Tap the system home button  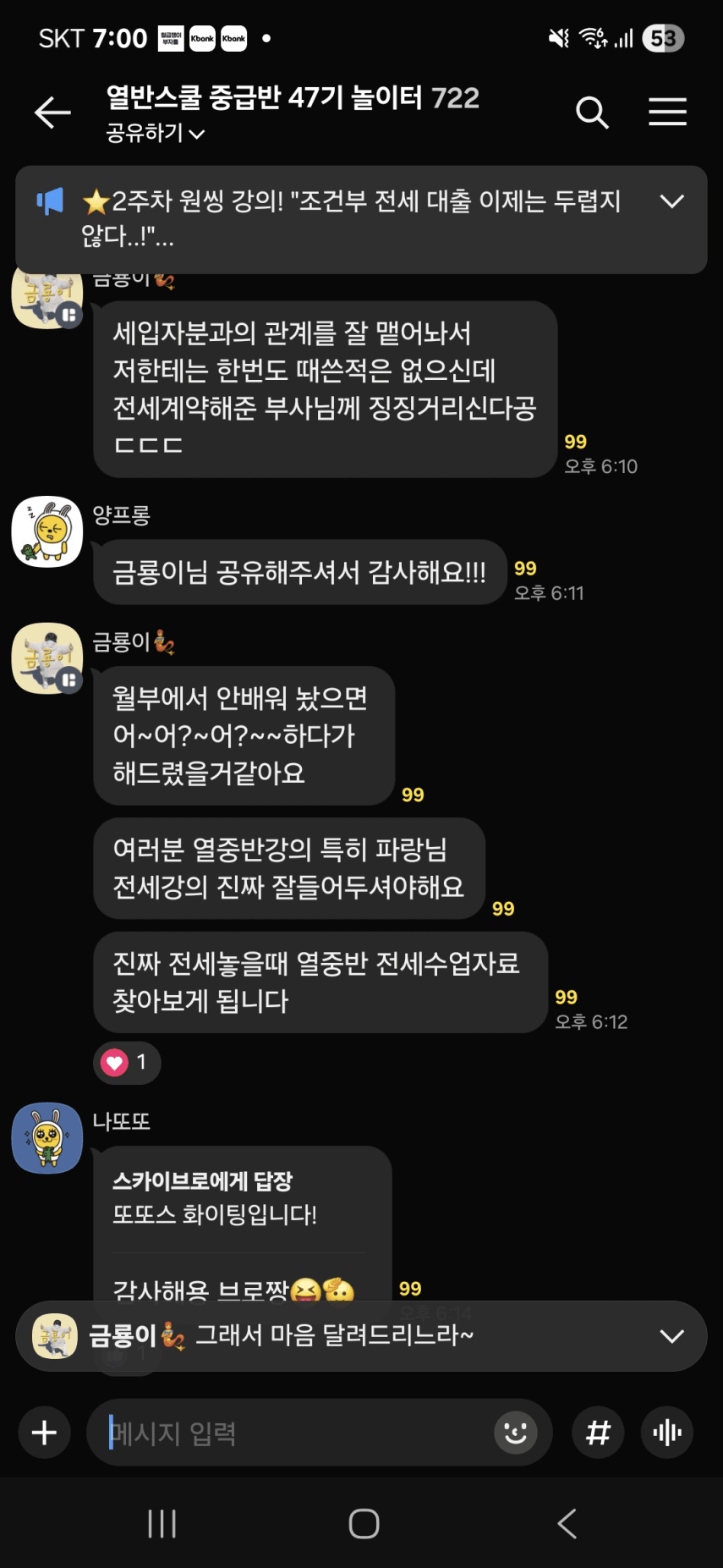pos(364,1524)
